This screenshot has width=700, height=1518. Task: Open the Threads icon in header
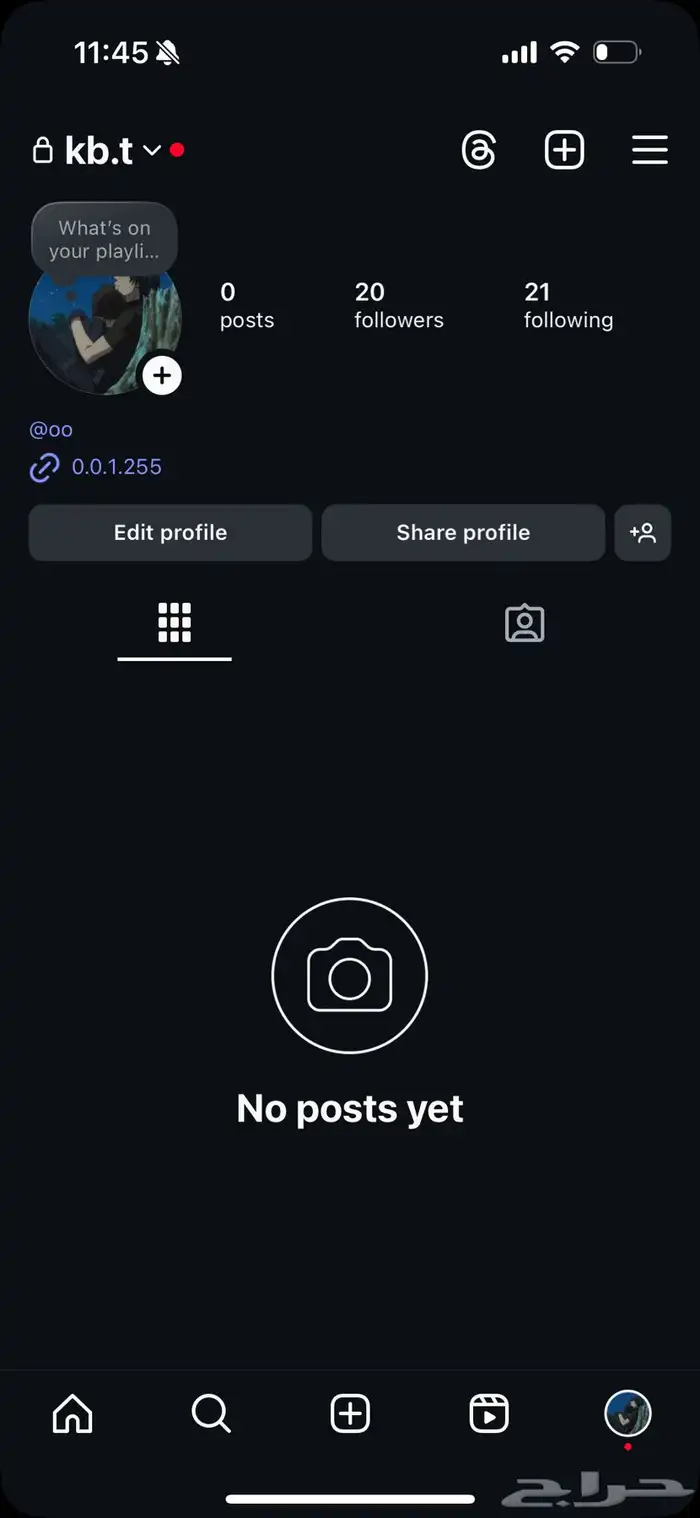pos(479,151)
